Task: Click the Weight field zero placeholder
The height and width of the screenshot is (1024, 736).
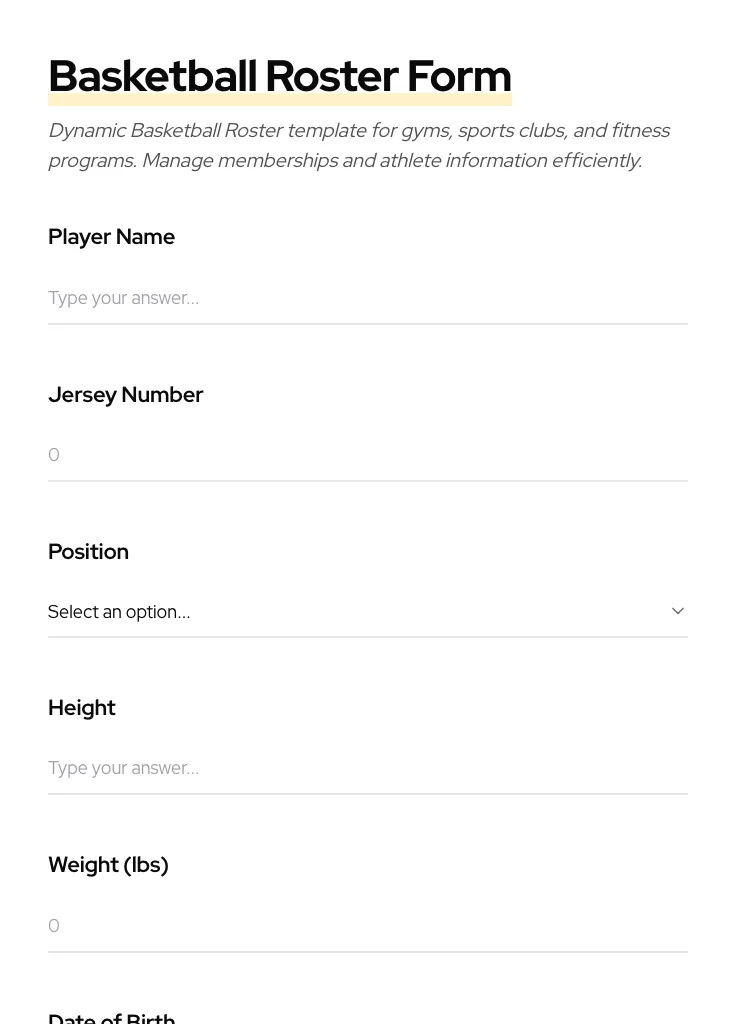Action: tap(54, 926)
